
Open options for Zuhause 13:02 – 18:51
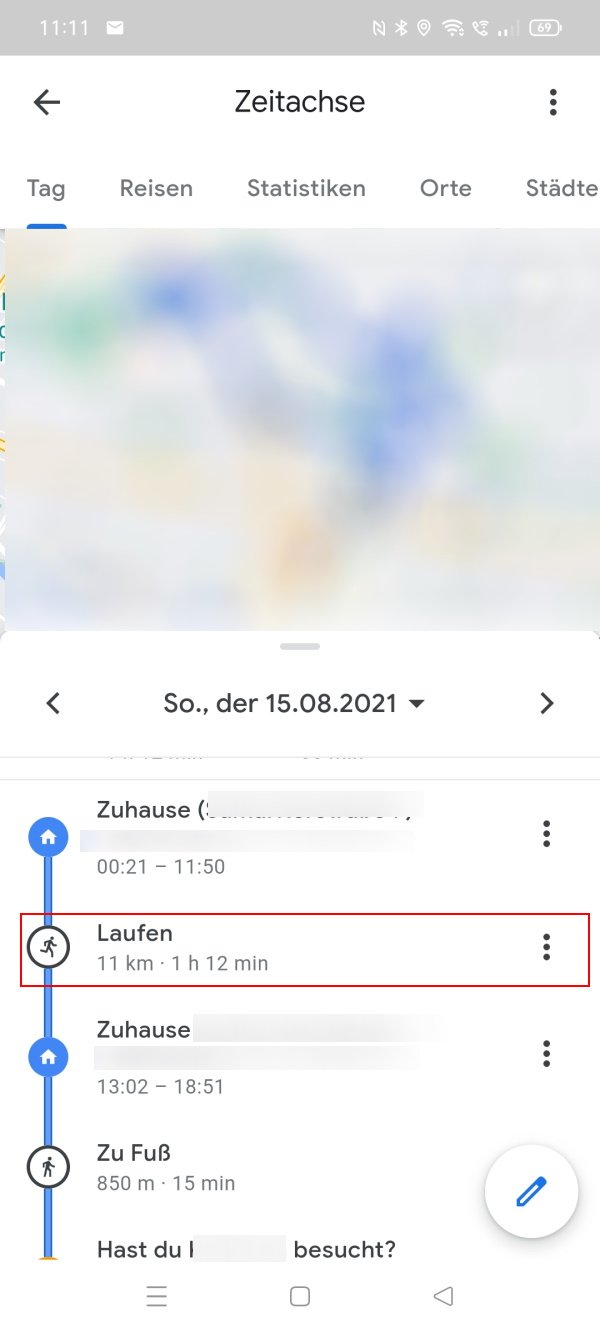coord(546,1053)
